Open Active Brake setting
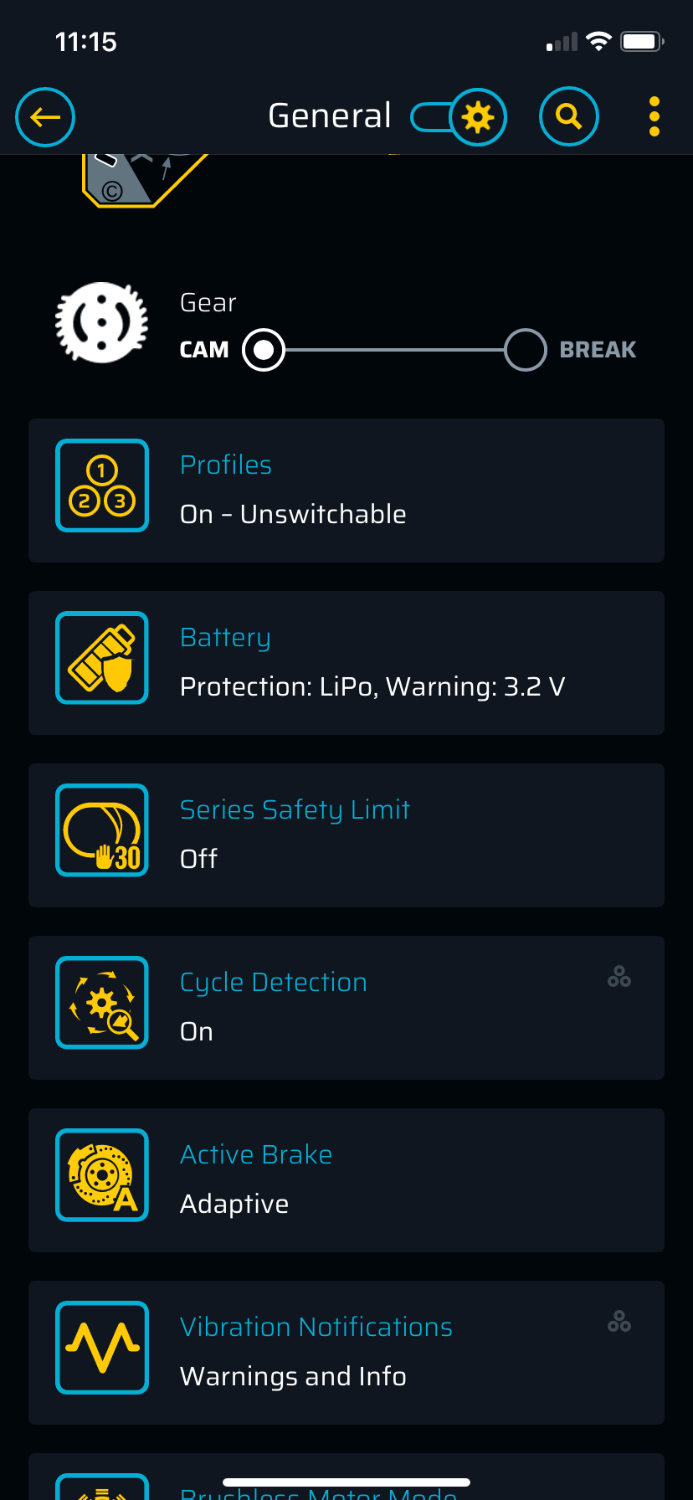This screenshot has width=693, height=1500. 346,1180
